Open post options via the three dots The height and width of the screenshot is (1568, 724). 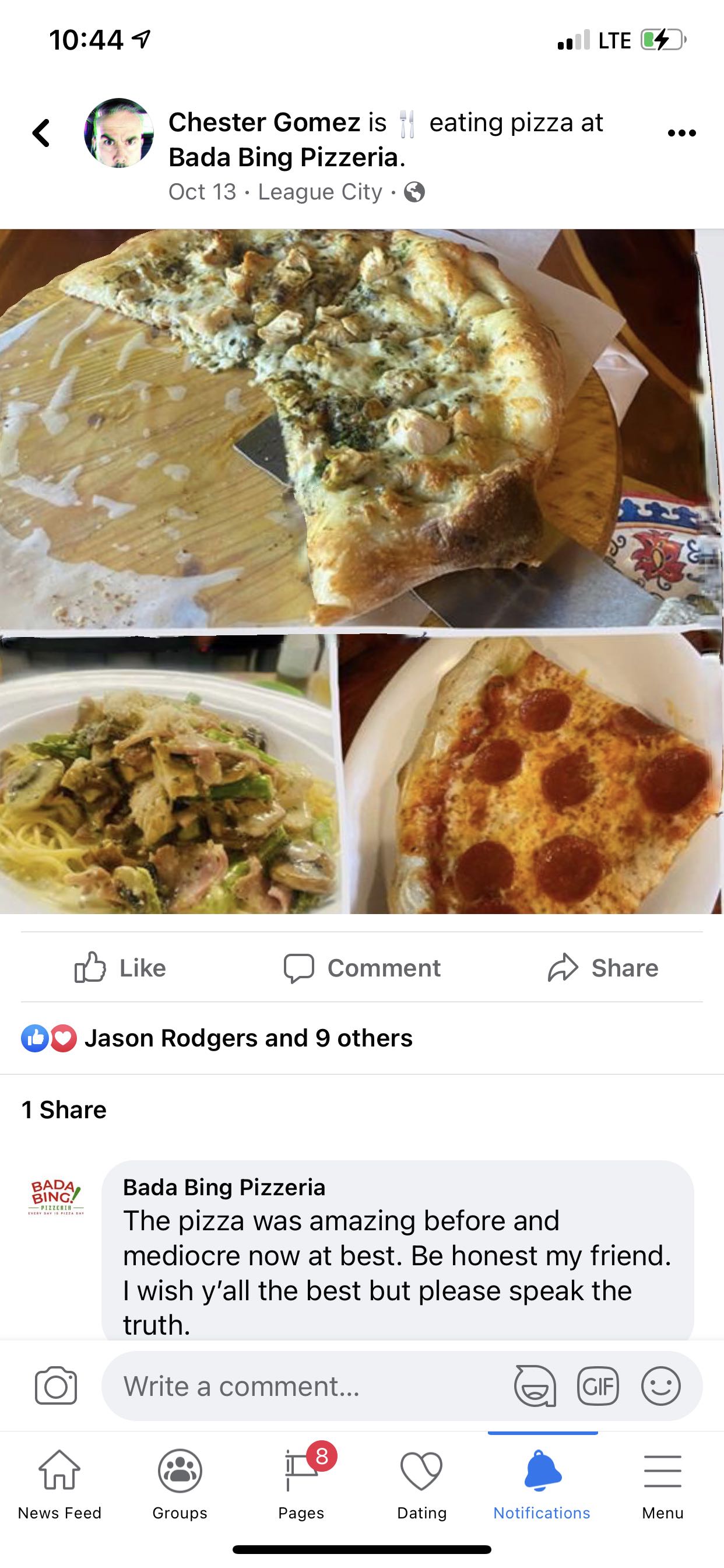[680, 132]
